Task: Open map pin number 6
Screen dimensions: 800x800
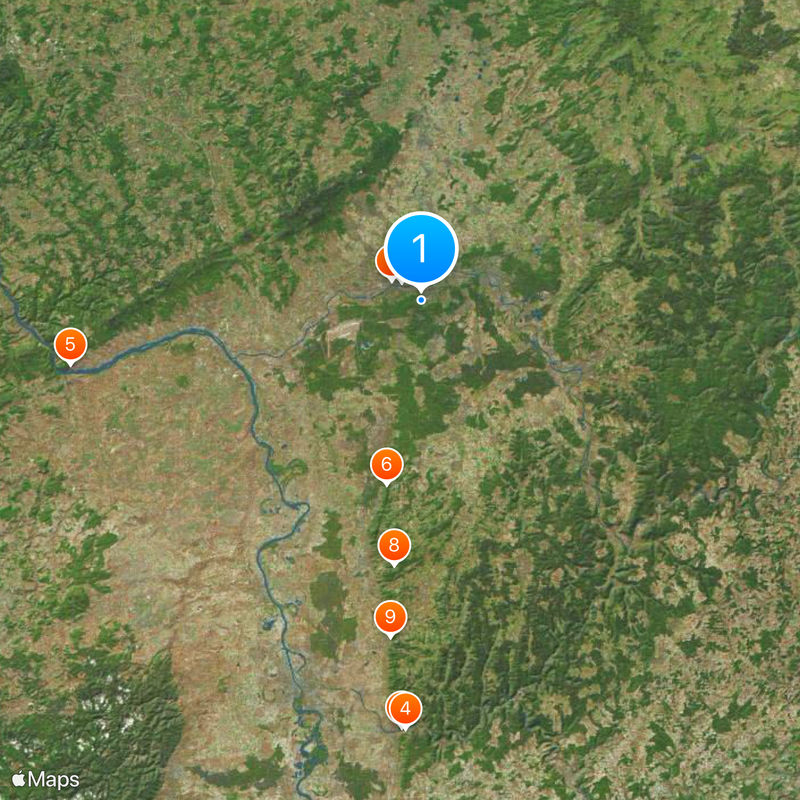Action: (386, 465)
